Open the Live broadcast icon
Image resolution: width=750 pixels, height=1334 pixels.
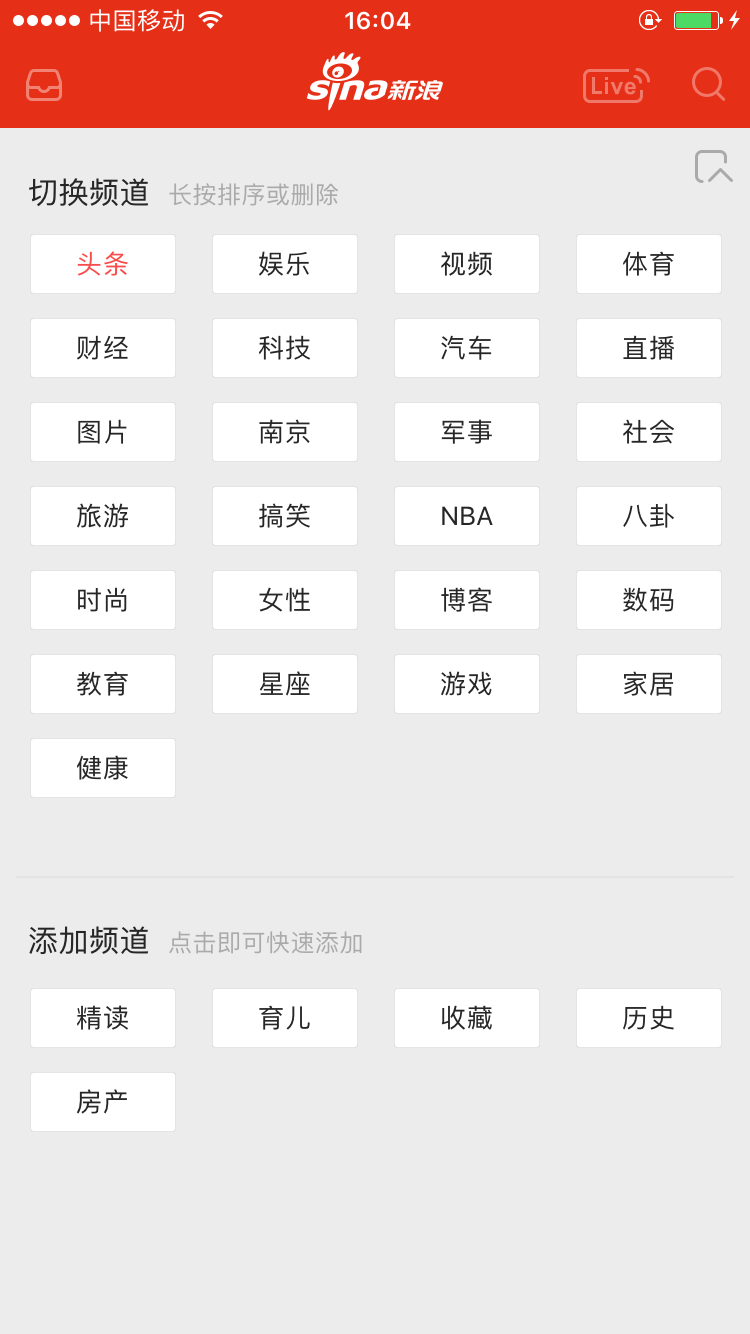pos(615,86)
